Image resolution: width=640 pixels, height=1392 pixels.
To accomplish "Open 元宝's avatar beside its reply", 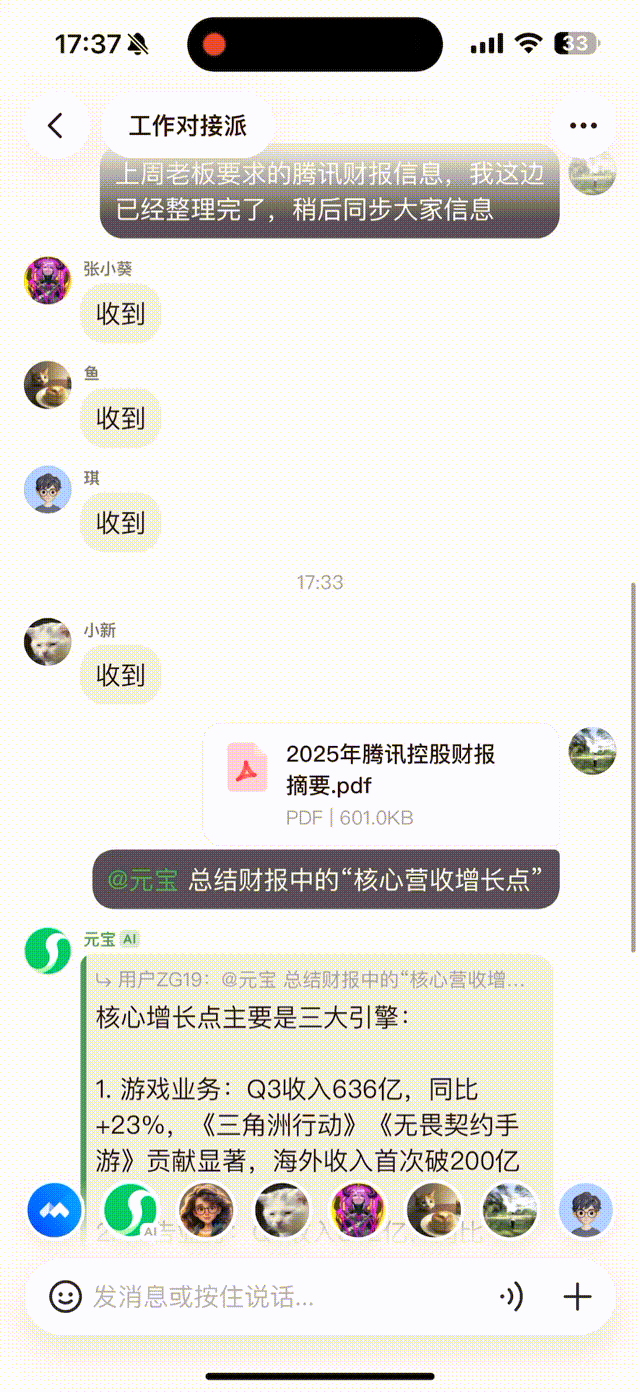I will (x=47, y=951).
